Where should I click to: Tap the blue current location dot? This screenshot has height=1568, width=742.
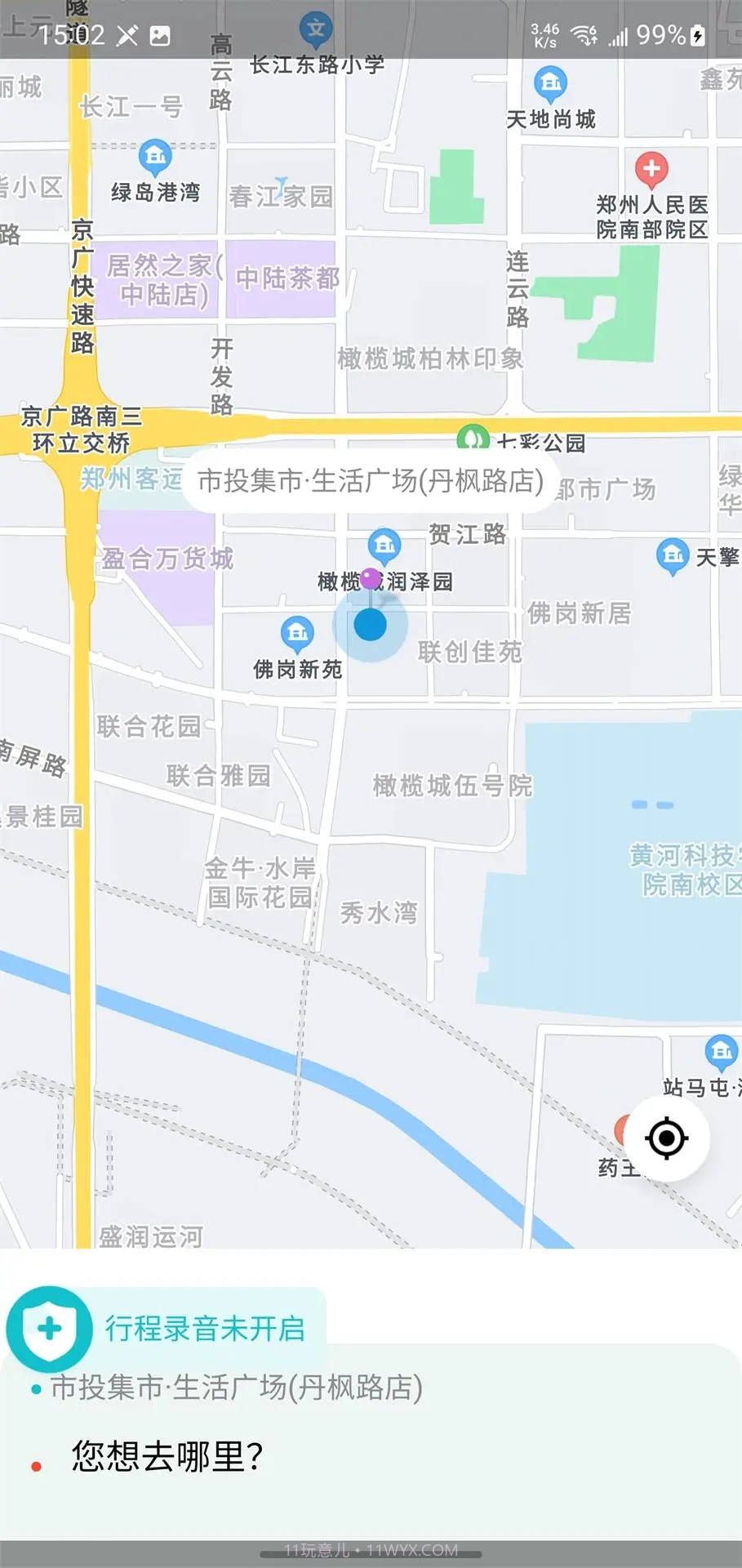tap(371, 624)
